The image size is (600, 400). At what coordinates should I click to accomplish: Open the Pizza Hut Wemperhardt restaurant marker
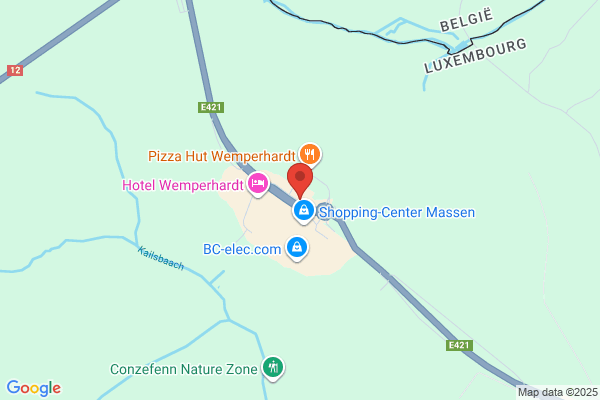tap(310, 155)
